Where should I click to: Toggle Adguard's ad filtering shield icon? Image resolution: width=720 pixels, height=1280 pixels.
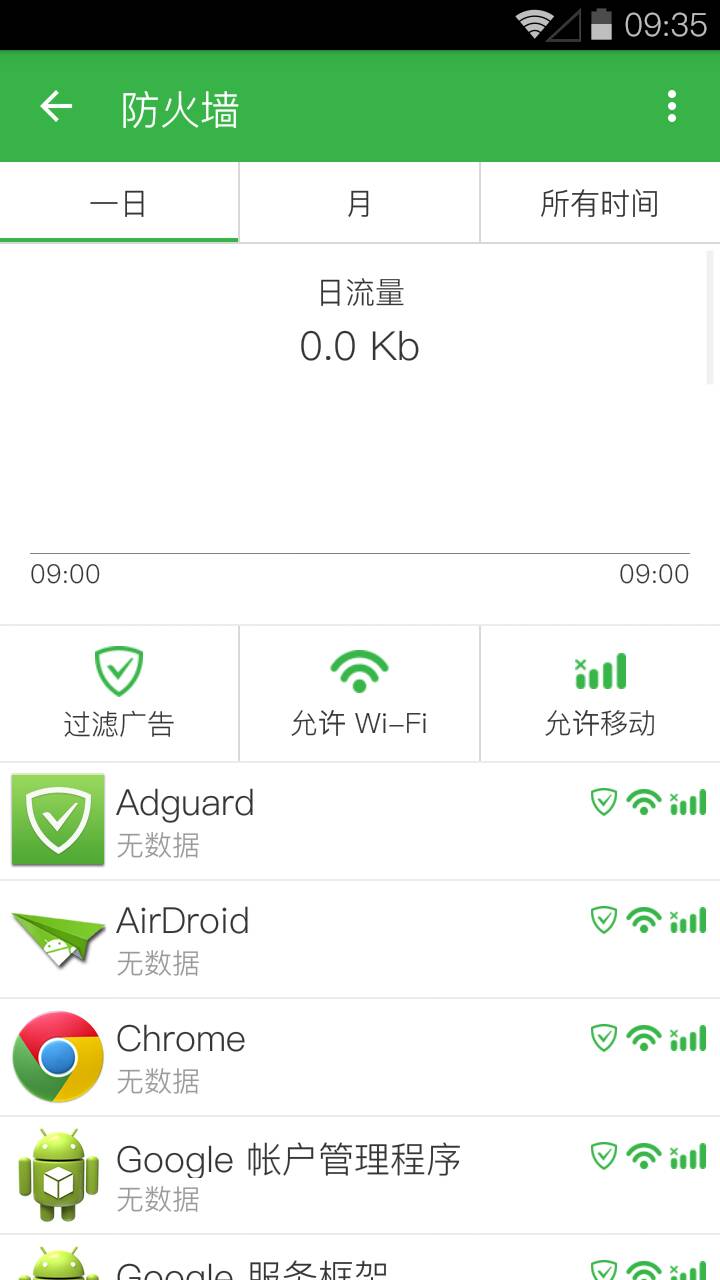[x=604, y=802]
